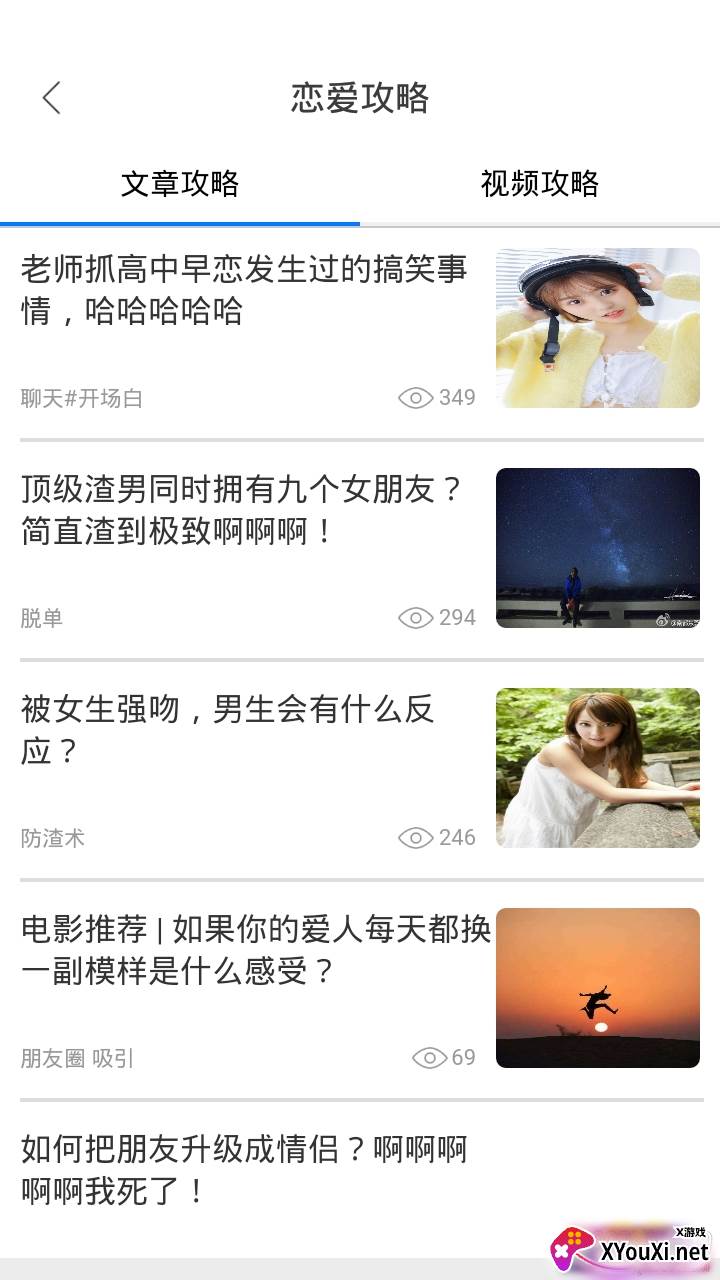The height and width of the screenshot is (1280, 720).
Task: Switch to the 视频攻略 tab
Action: pos(540,184)
